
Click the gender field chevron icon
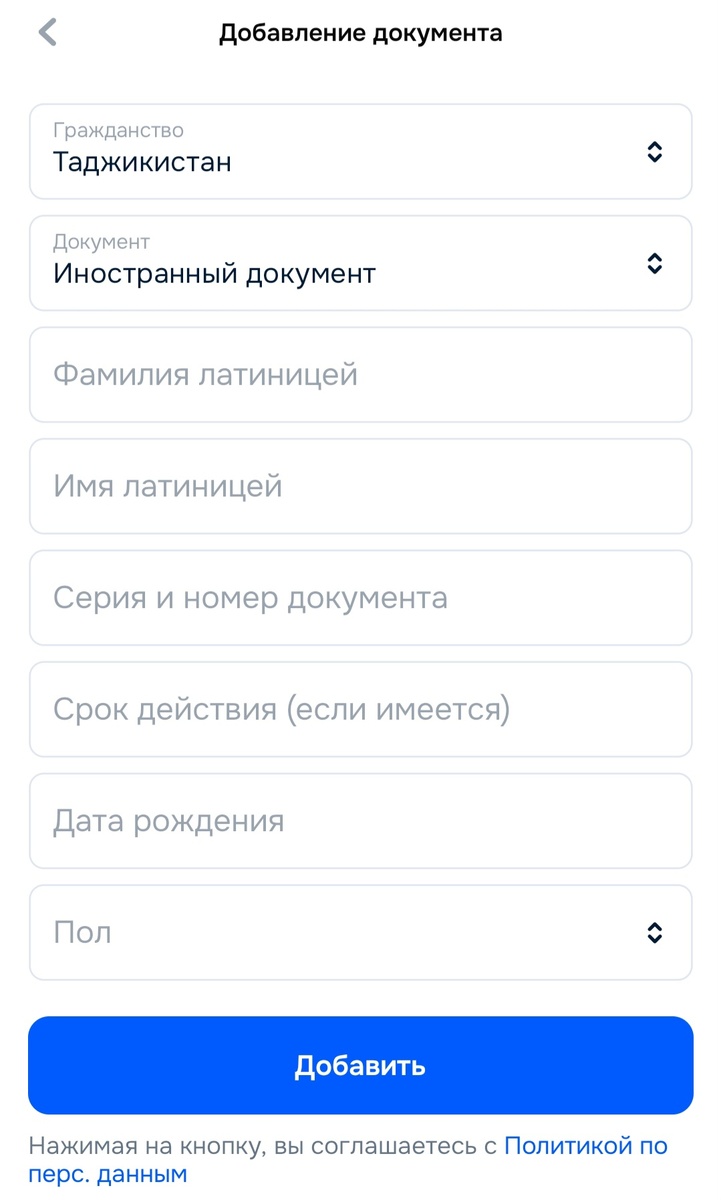point(656,932)
